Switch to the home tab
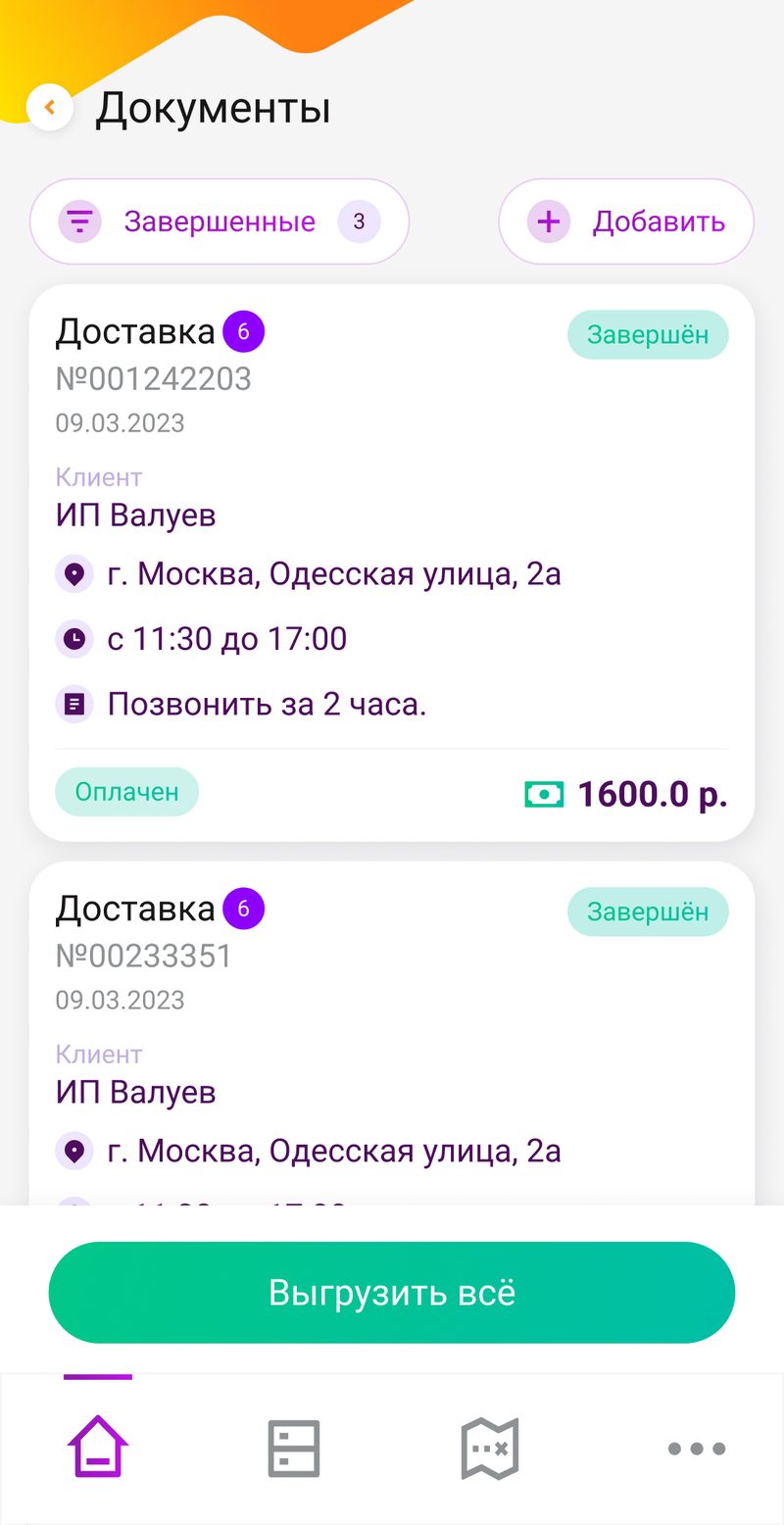Viewport: 784px width, 1525px height. (98, 1448)
